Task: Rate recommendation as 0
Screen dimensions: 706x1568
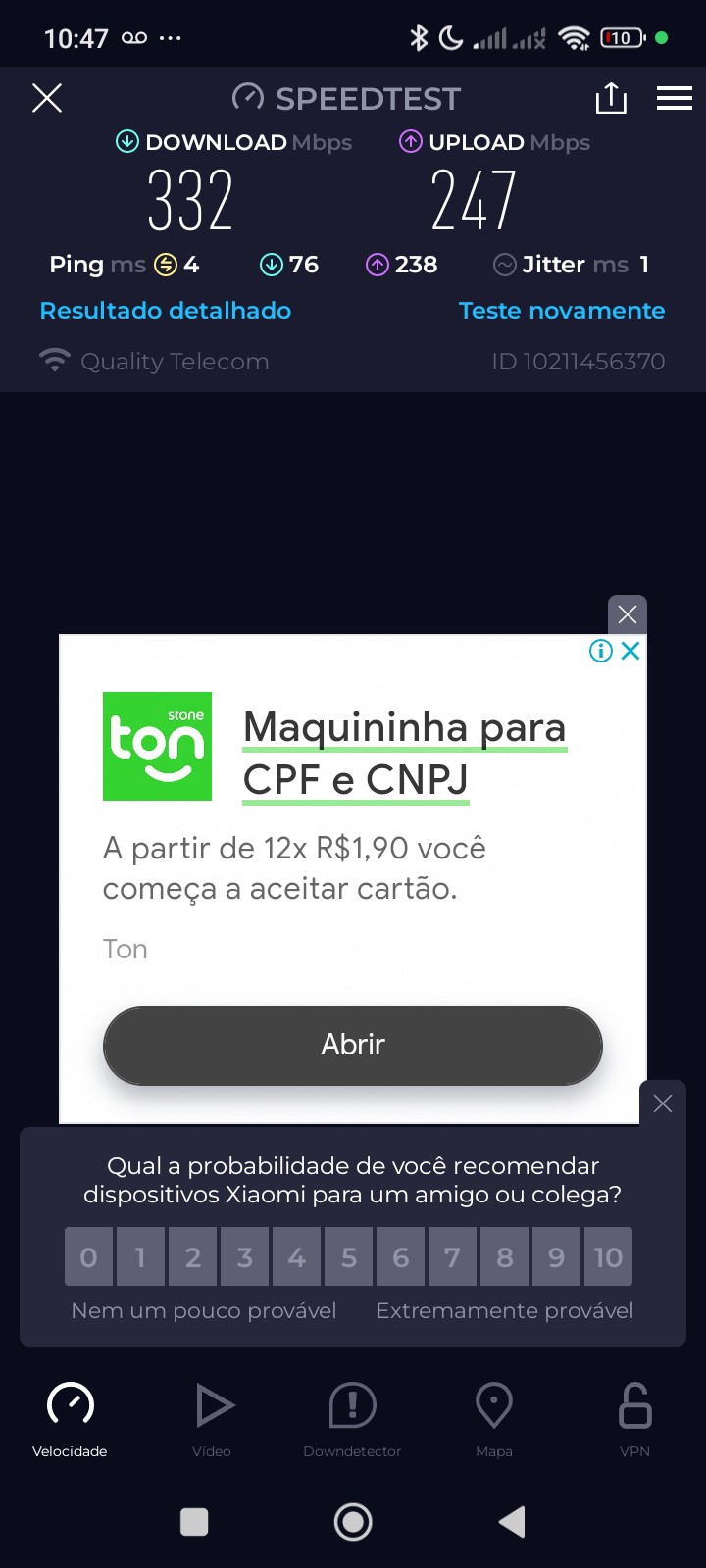Action: coord(89,1256)
